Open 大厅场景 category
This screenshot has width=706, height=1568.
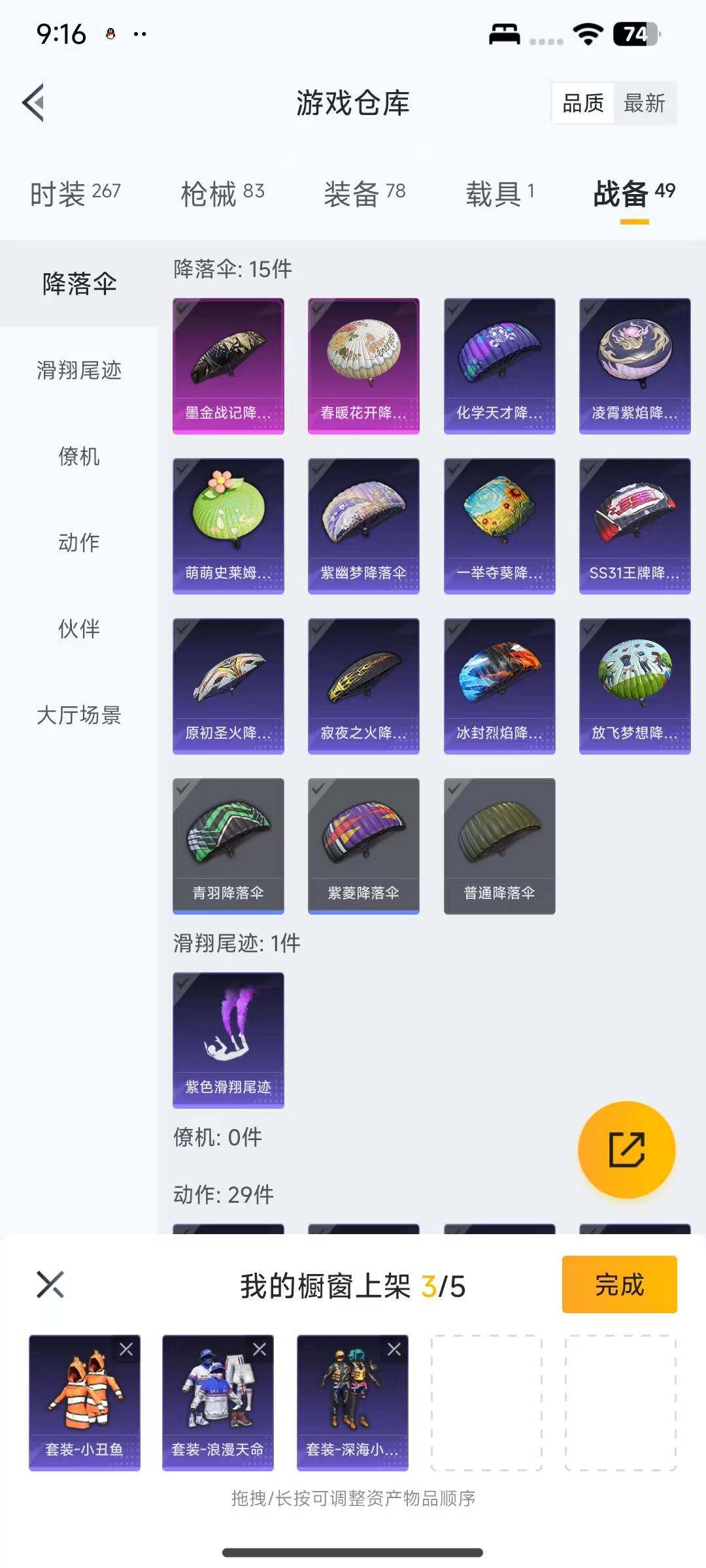pos(79,715)
